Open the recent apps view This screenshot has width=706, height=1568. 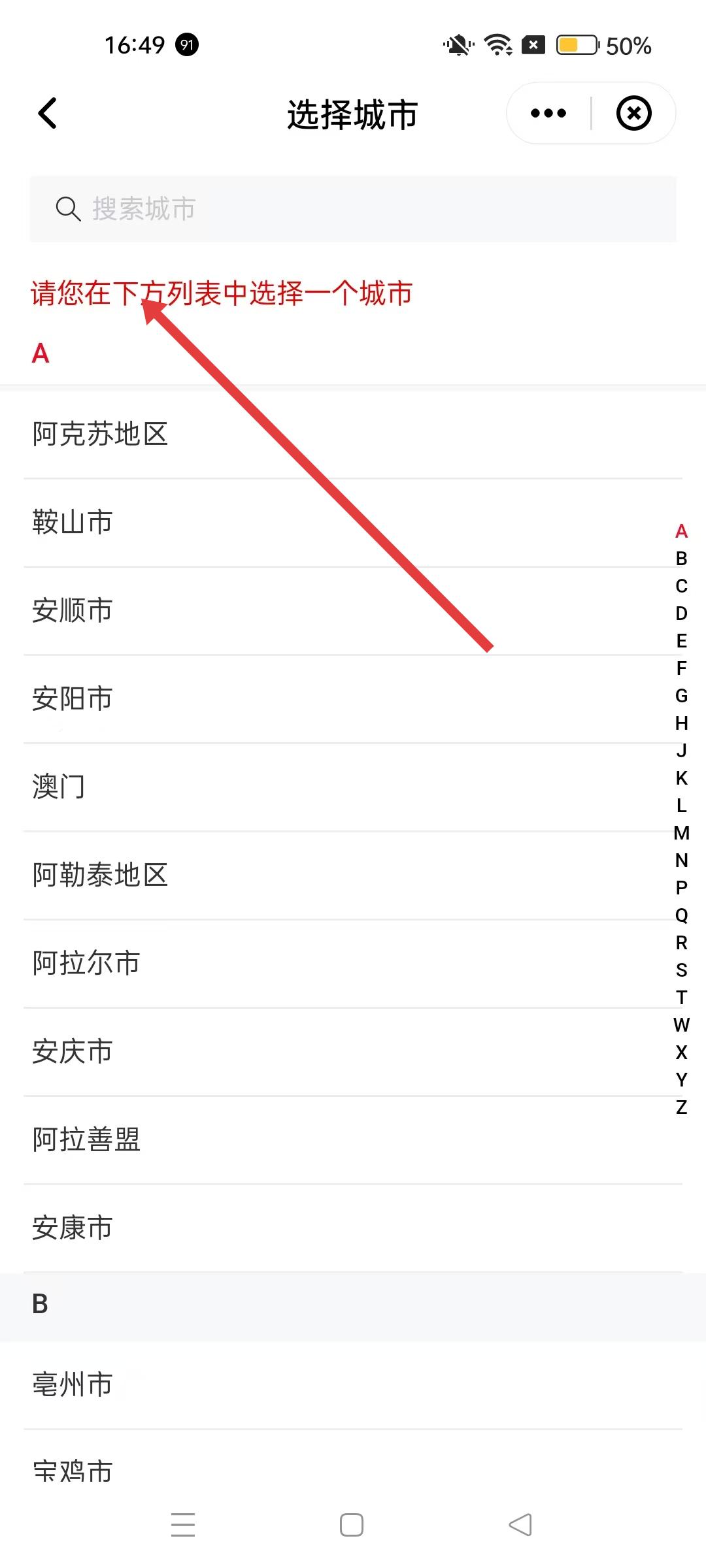tap(183, 1525)
